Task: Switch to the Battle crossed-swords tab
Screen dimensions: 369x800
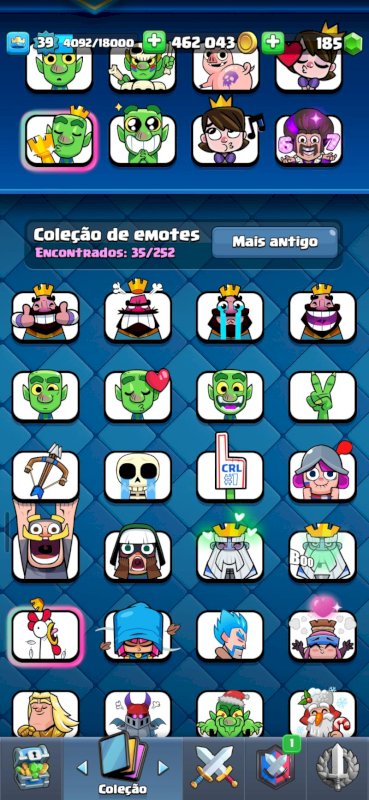Action: (213, 768)
